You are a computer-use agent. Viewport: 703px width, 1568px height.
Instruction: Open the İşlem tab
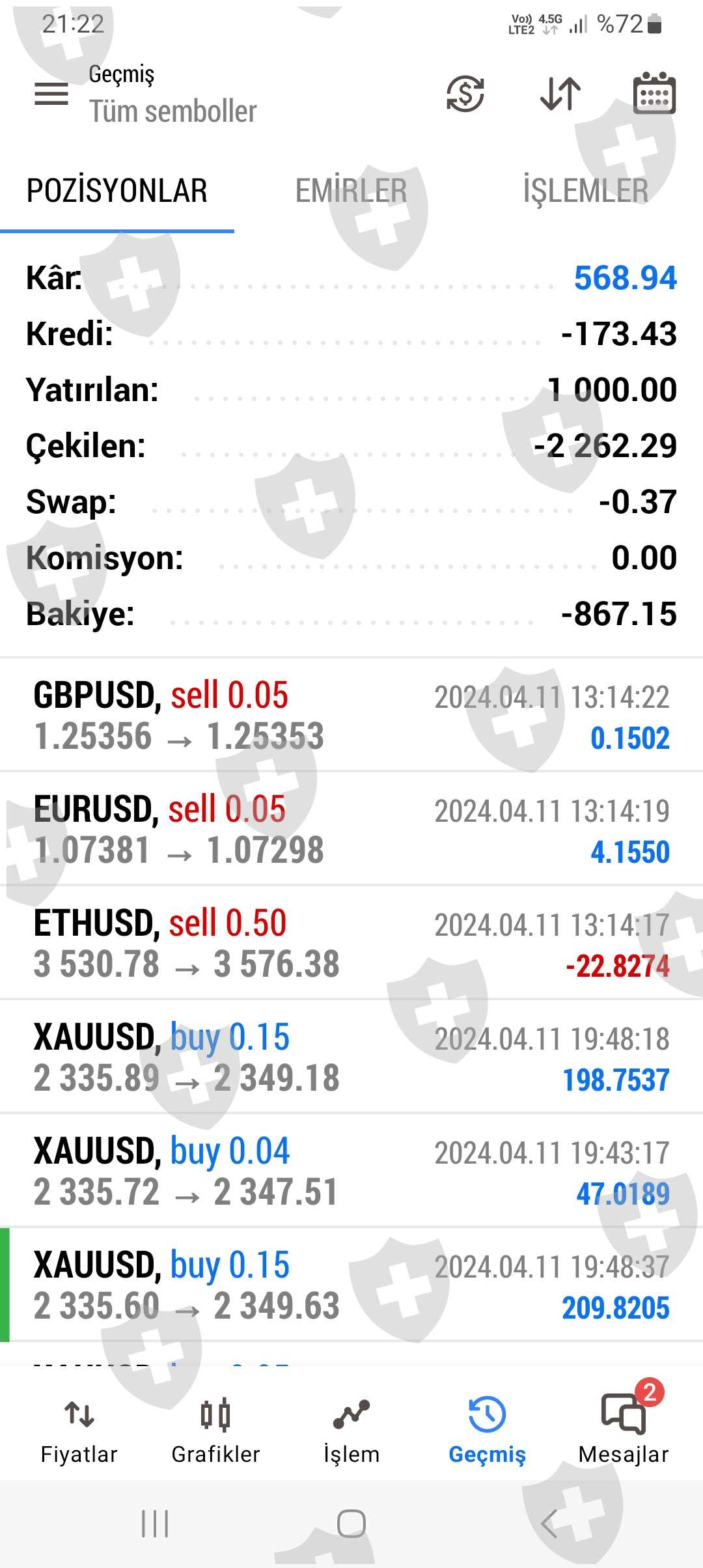(x=351, y=1429)
